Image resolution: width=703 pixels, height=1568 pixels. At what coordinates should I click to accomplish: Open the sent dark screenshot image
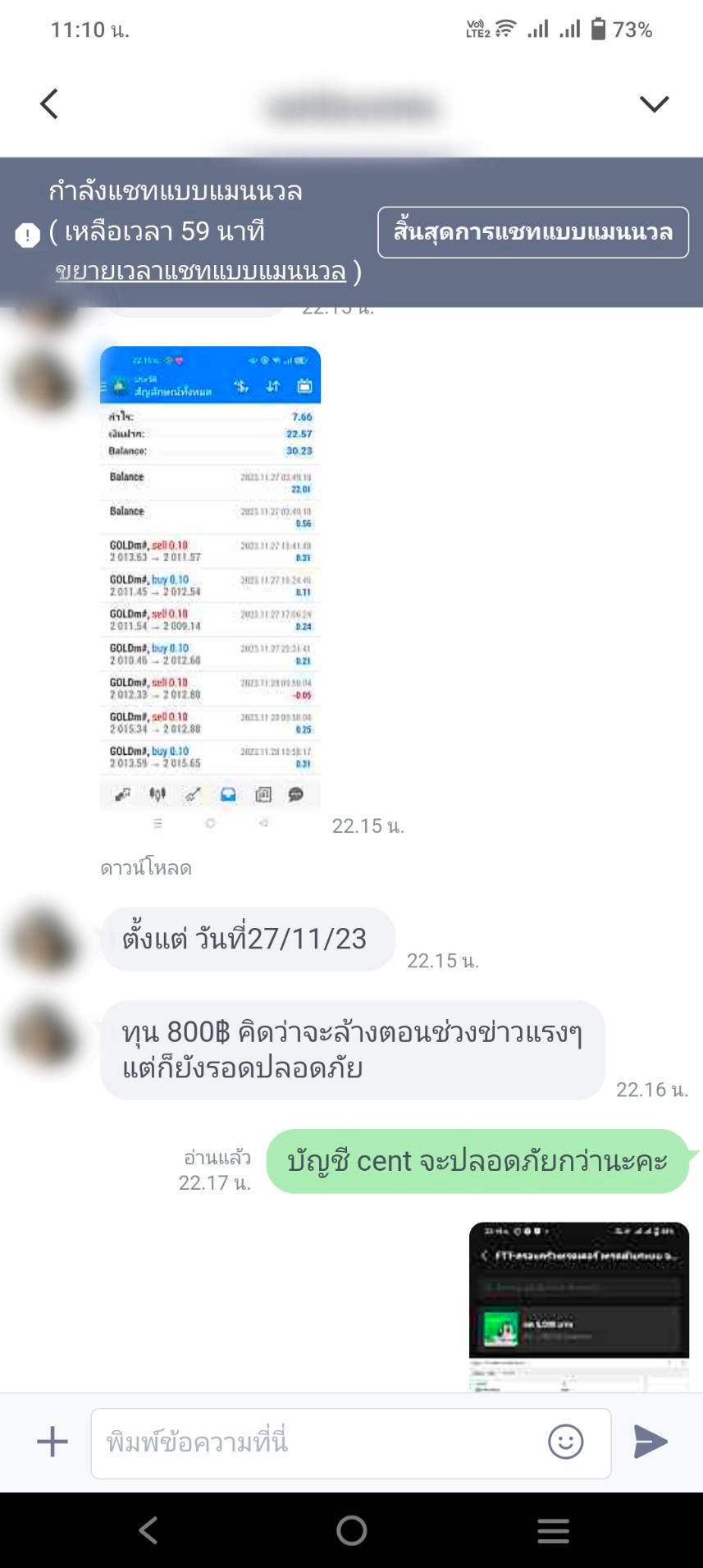click(x=578, y=1305)
